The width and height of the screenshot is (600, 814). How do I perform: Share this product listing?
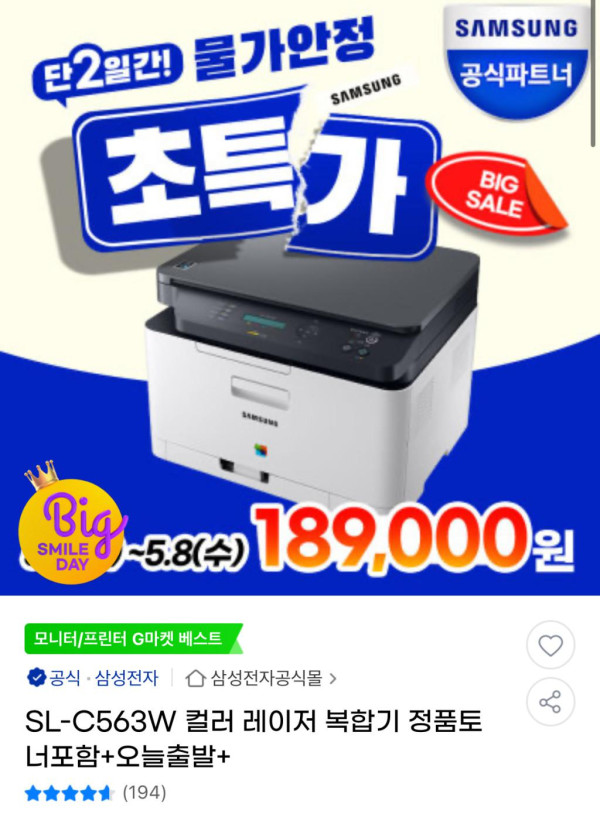(550, 702)
